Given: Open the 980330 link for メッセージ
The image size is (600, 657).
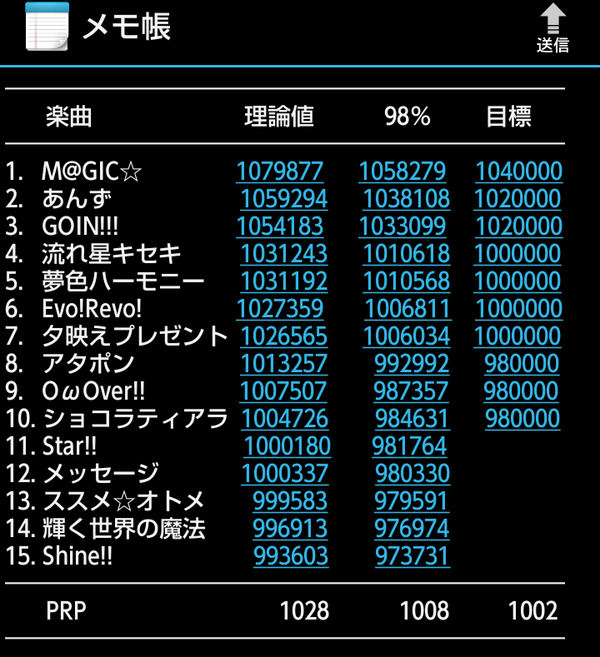Looking at the screenshot, I should pos(412,472).
